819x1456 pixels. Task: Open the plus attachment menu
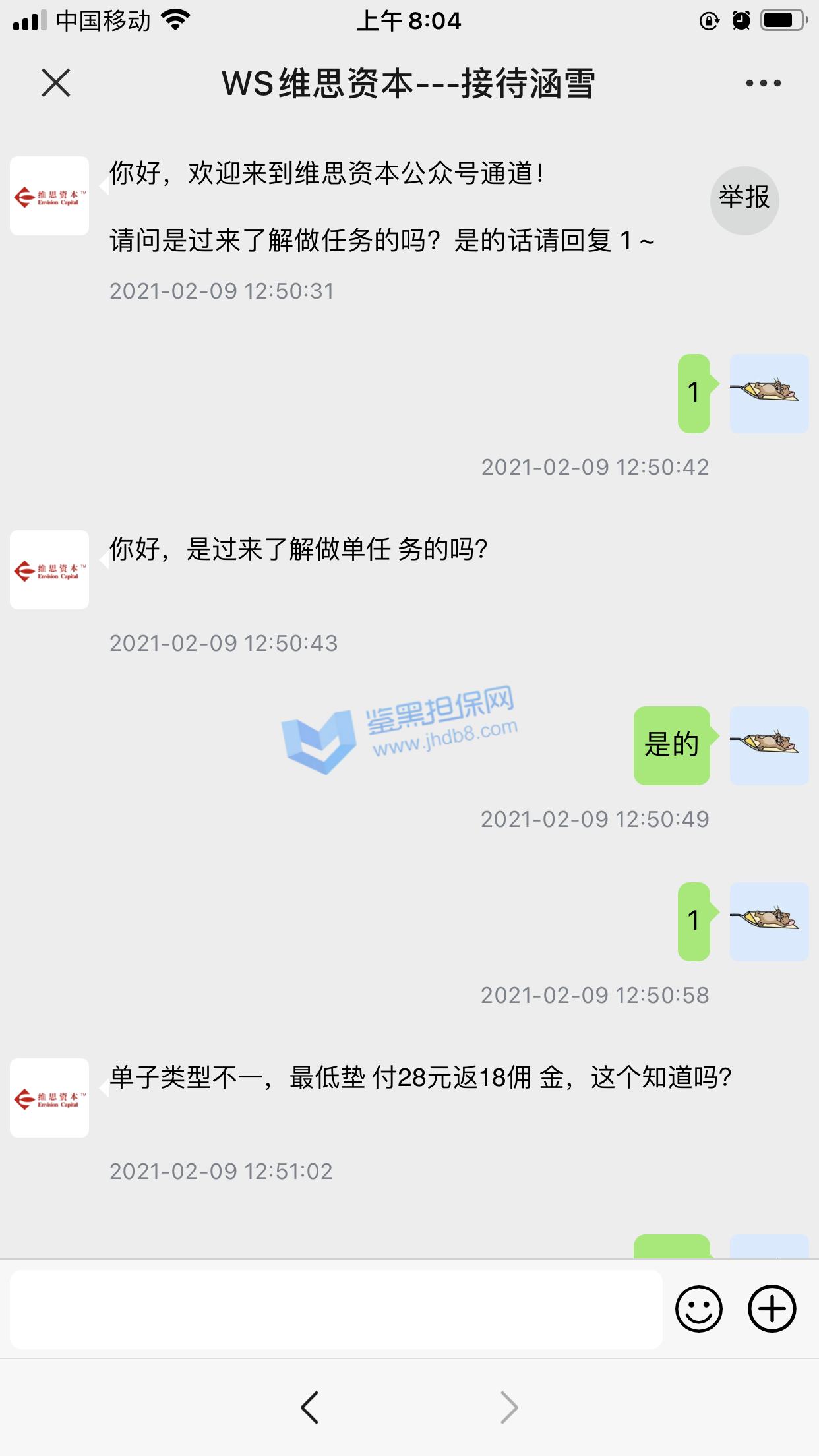tap(772, 1309)
